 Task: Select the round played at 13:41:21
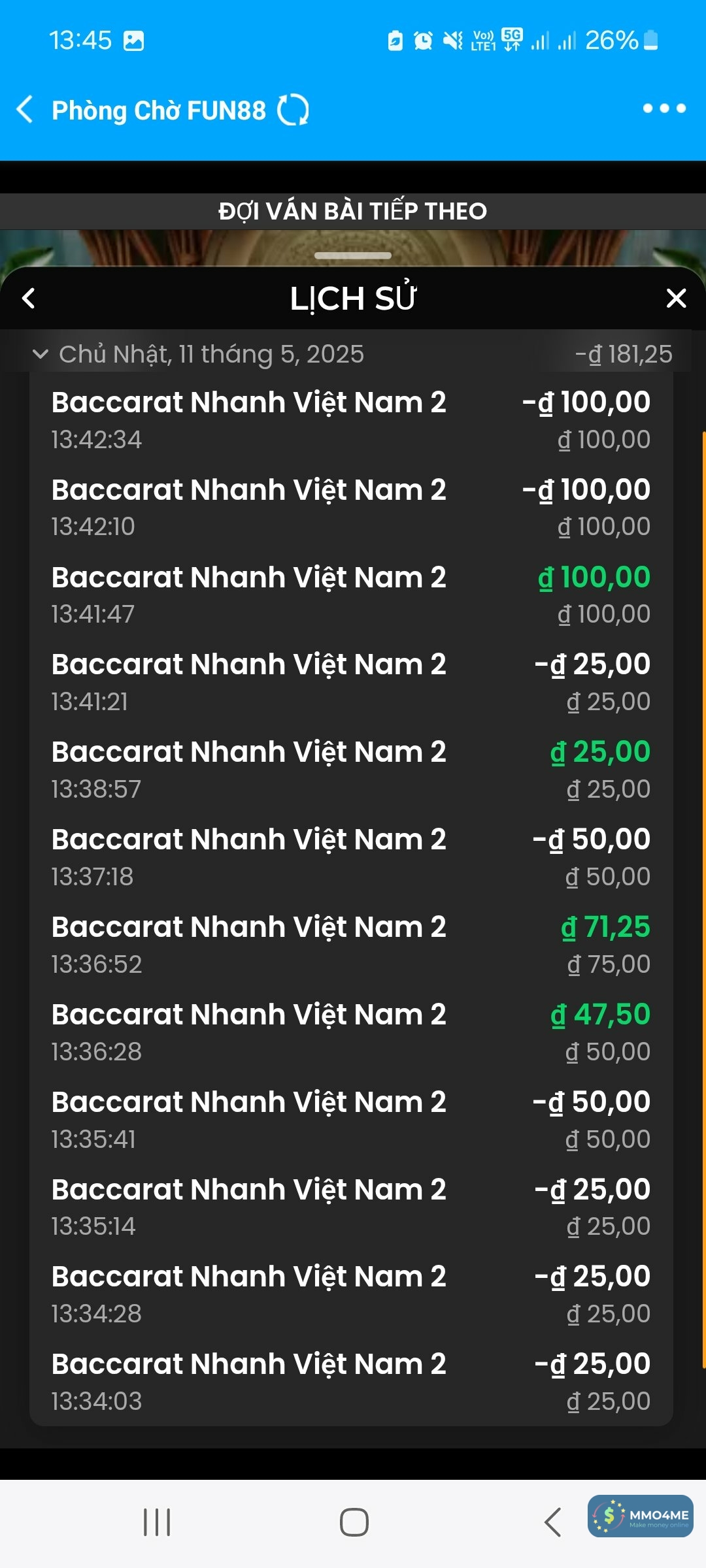click(x=351, y=682)
